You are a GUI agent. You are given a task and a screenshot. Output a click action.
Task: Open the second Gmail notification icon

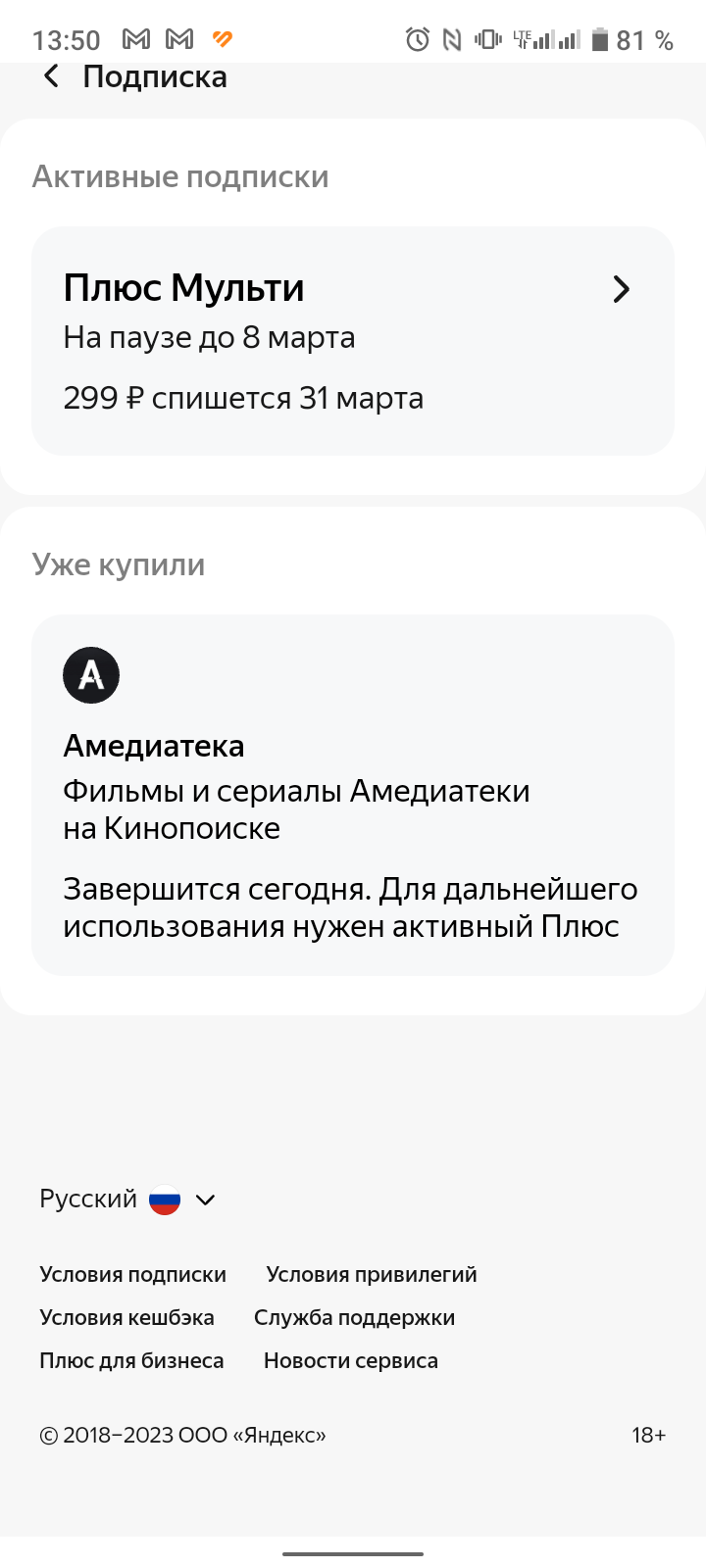tap(179, 39)
